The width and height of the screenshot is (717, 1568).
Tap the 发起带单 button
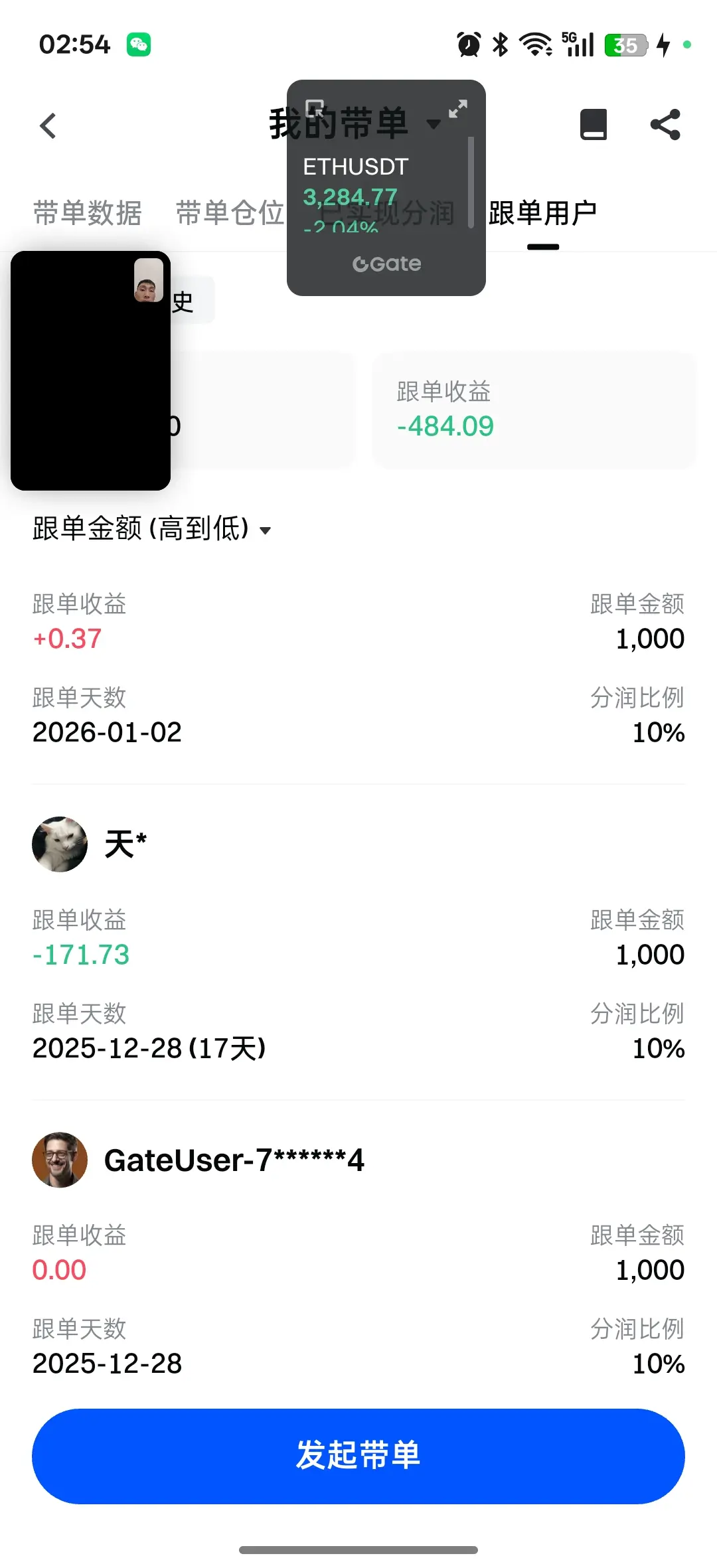pos(358,1456)
